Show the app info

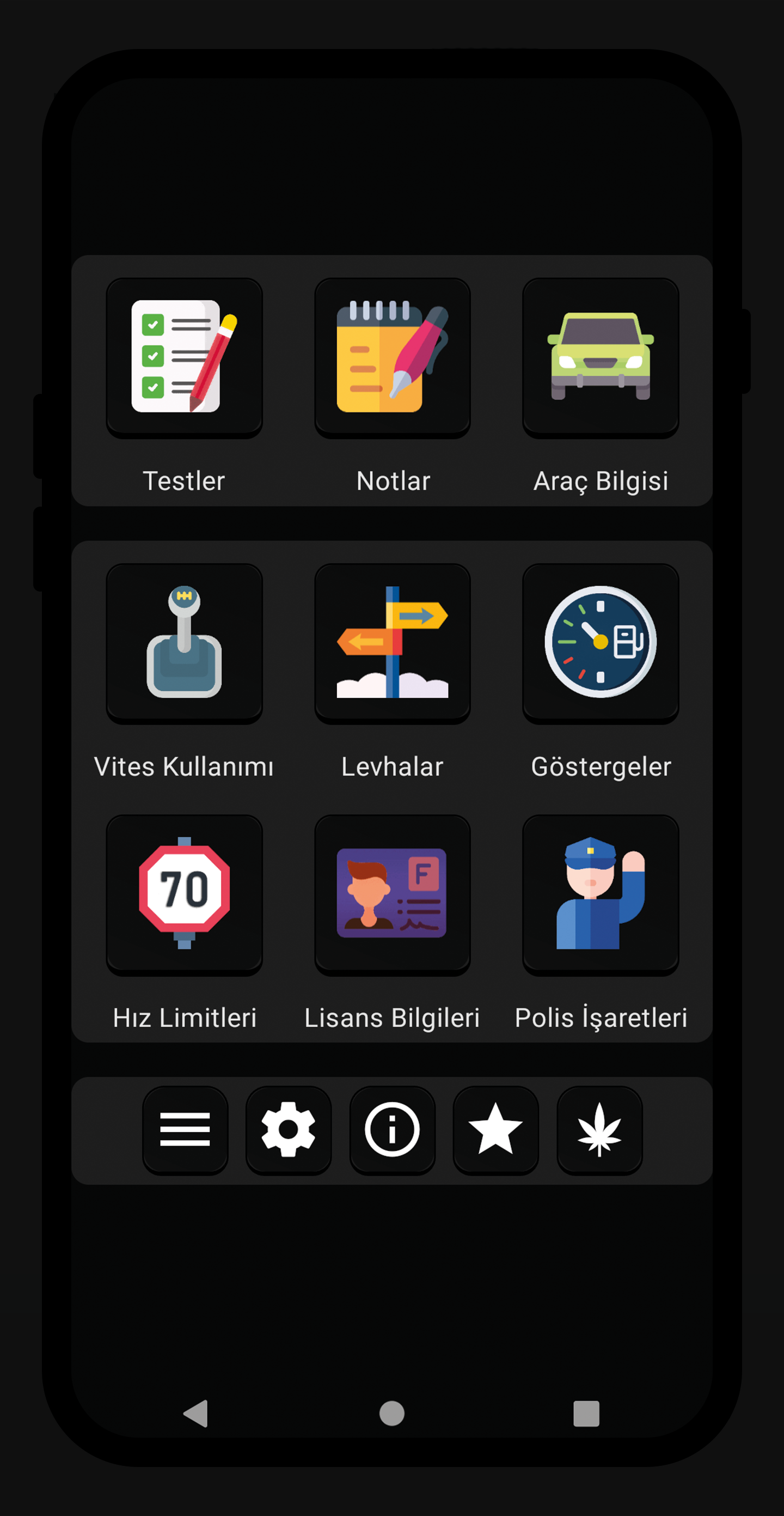point(393,1129)
